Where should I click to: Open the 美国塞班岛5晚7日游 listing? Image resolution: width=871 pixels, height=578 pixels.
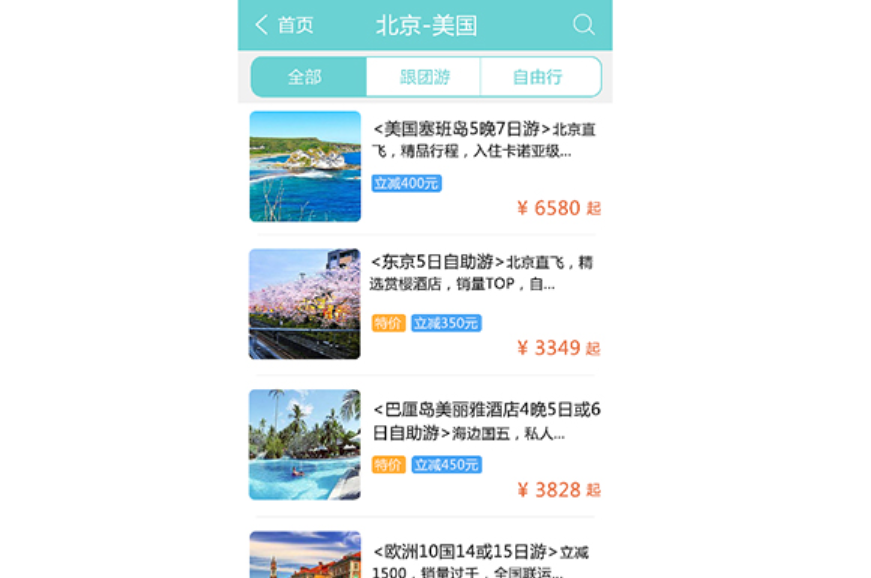[425, 166]
